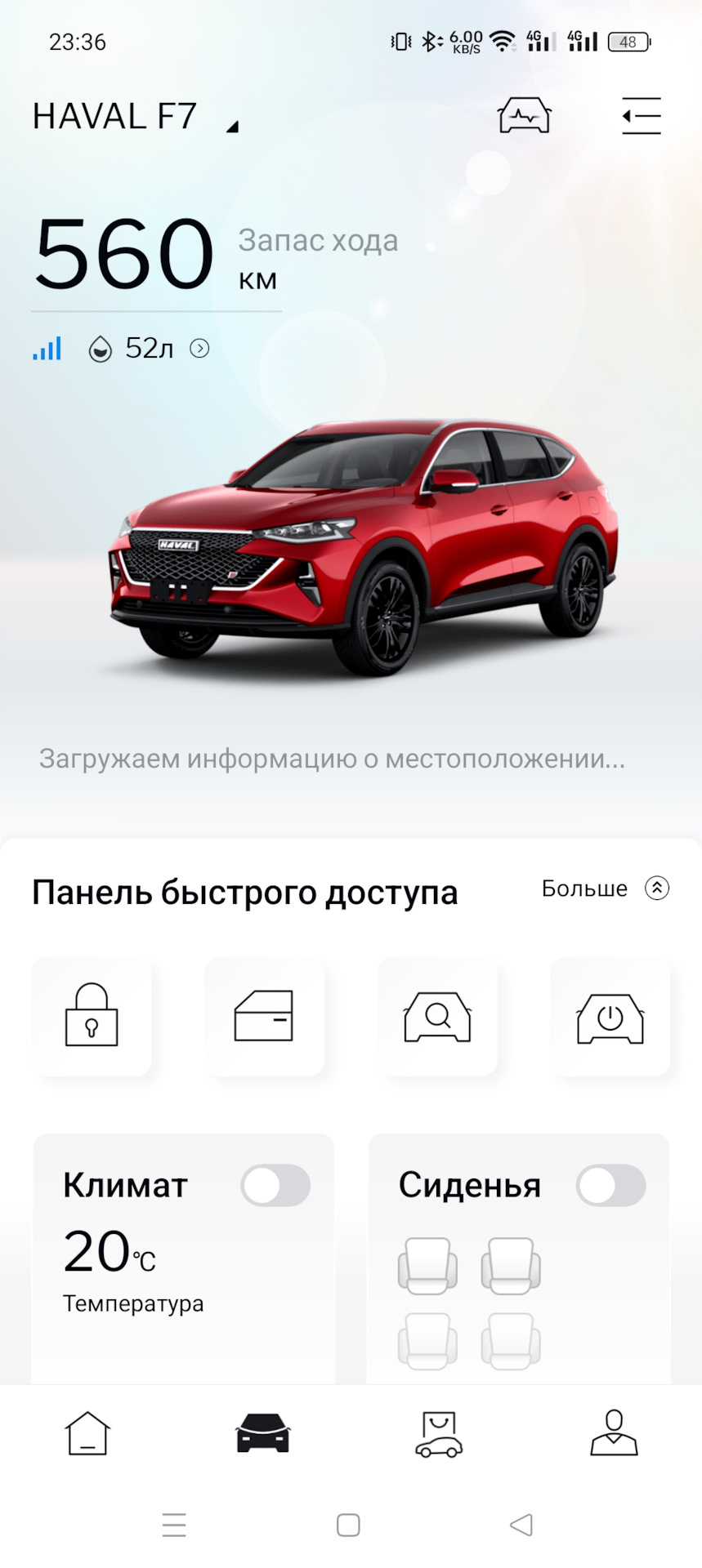Toggle the Климат switch
The width and height of the screenshot is (702, 1568).
click(275, 1186)
